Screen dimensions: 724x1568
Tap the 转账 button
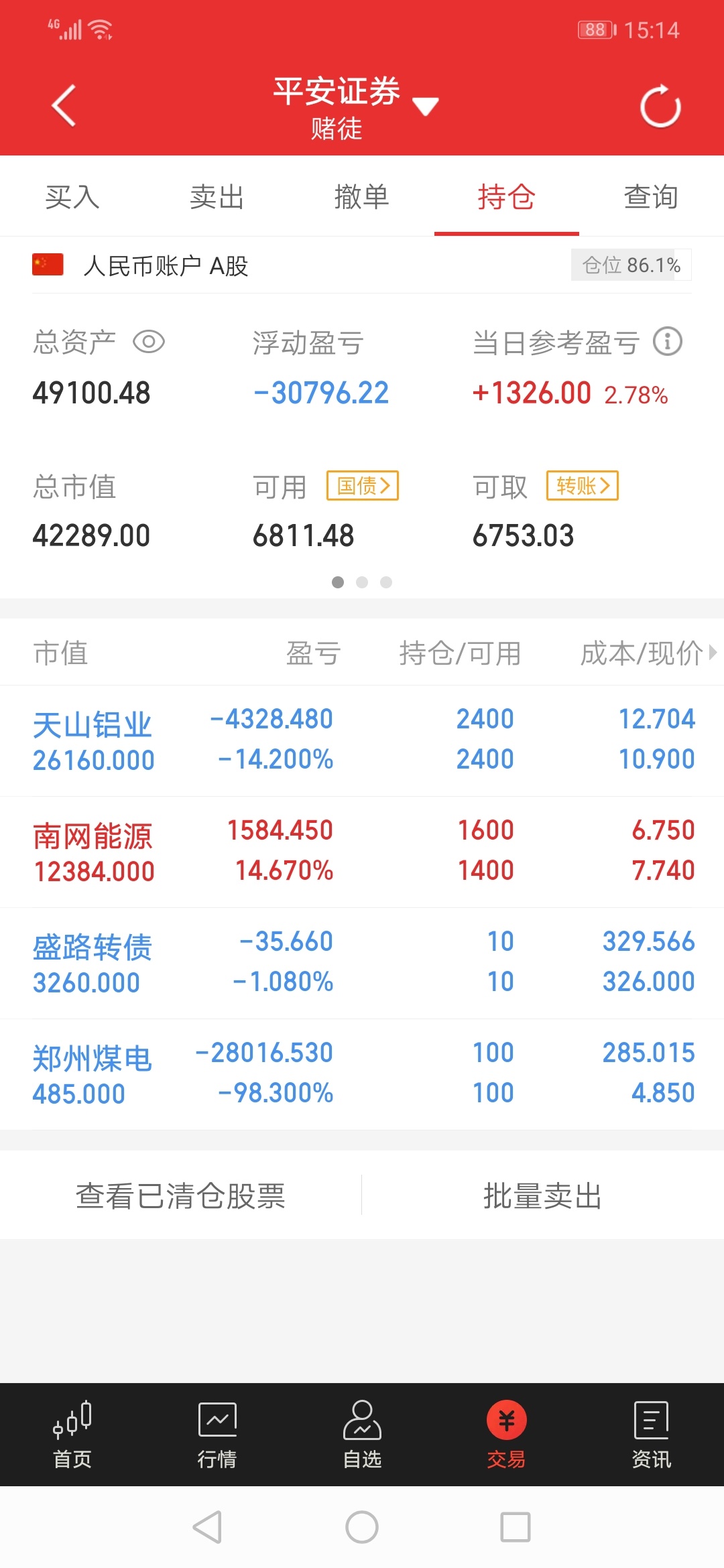583,486
